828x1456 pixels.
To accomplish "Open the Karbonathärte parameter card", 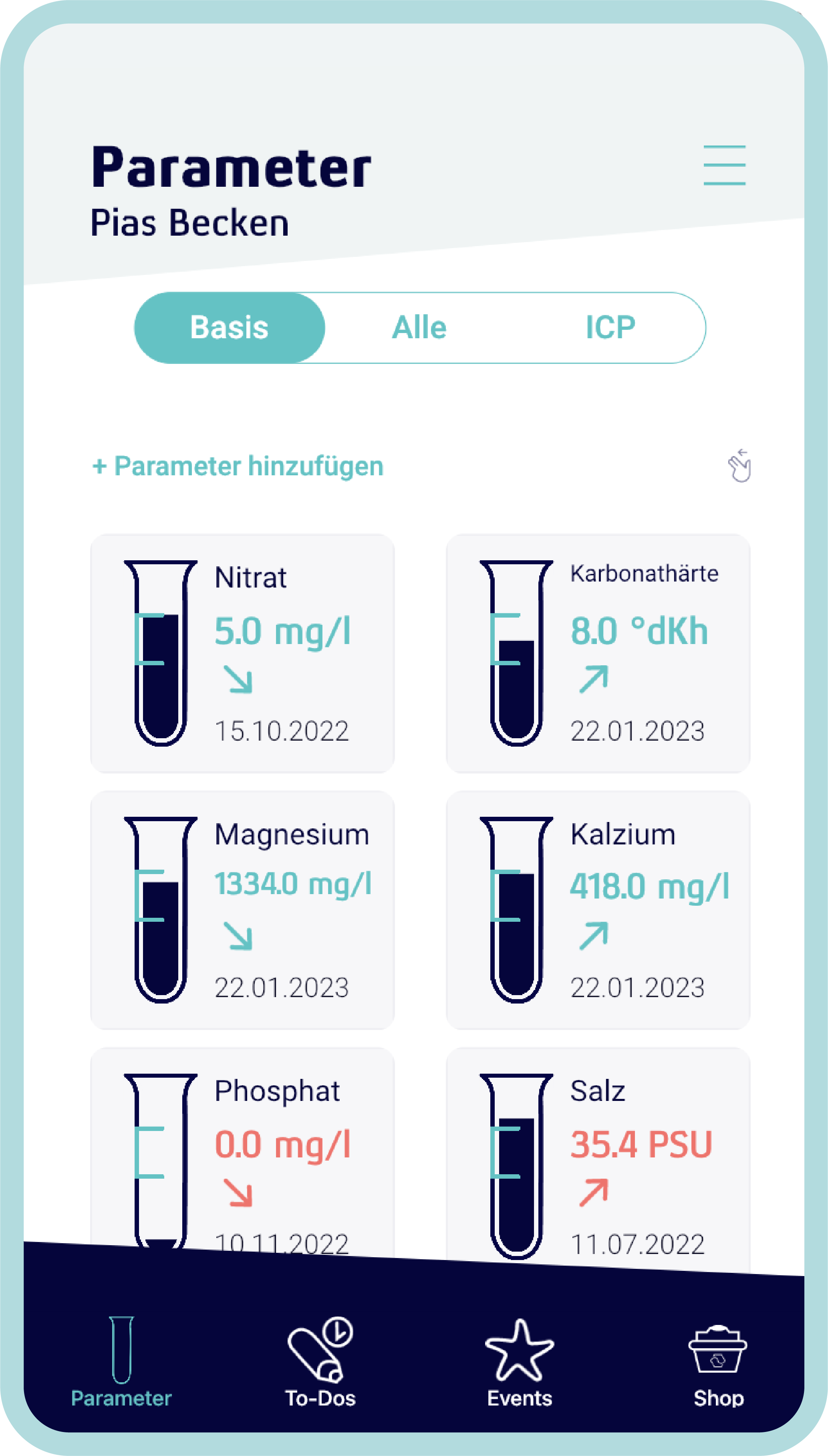I will [x=598, y=653].
